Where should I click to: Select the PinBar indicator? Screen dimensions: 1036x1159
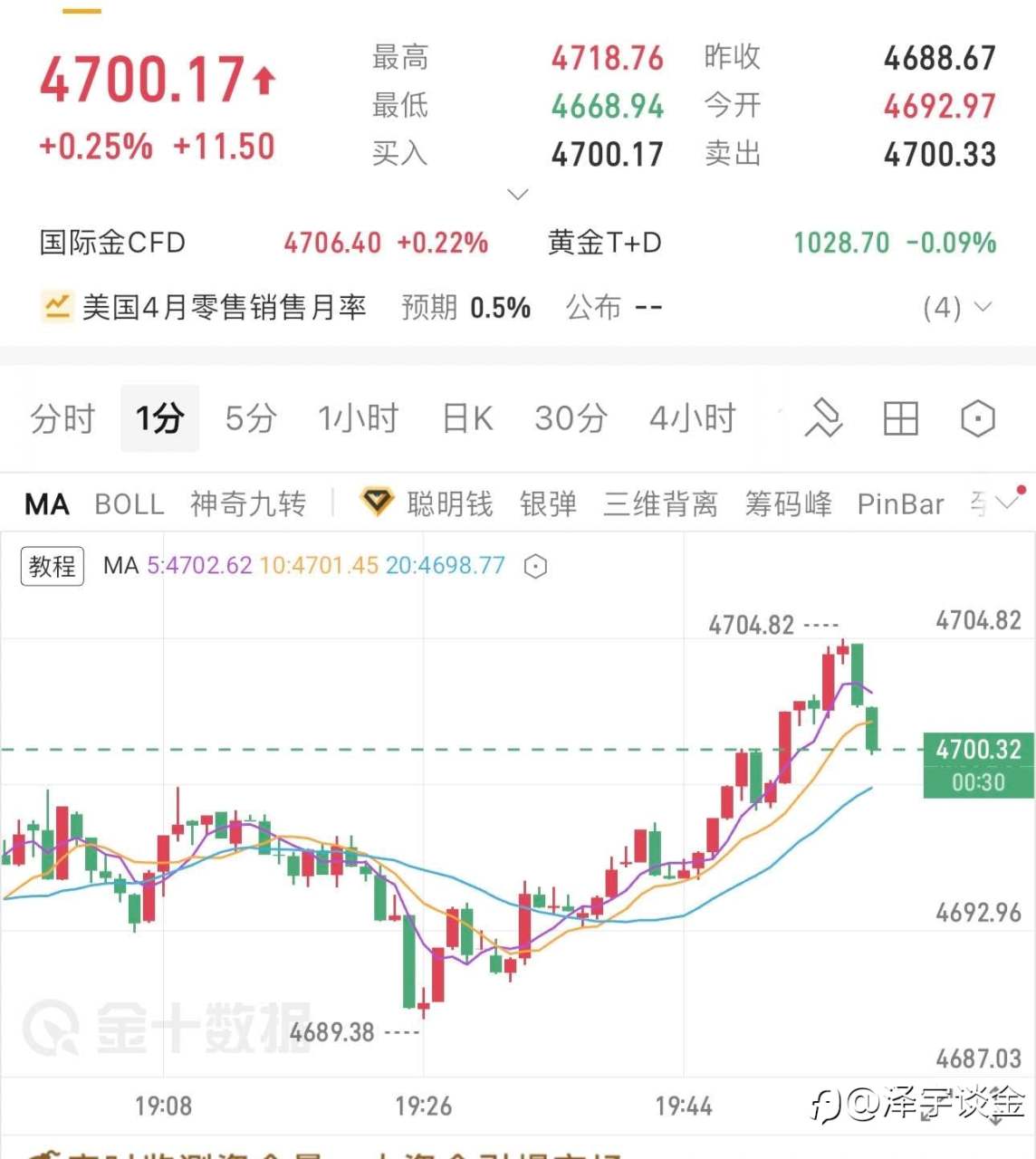tap(901, 503)
